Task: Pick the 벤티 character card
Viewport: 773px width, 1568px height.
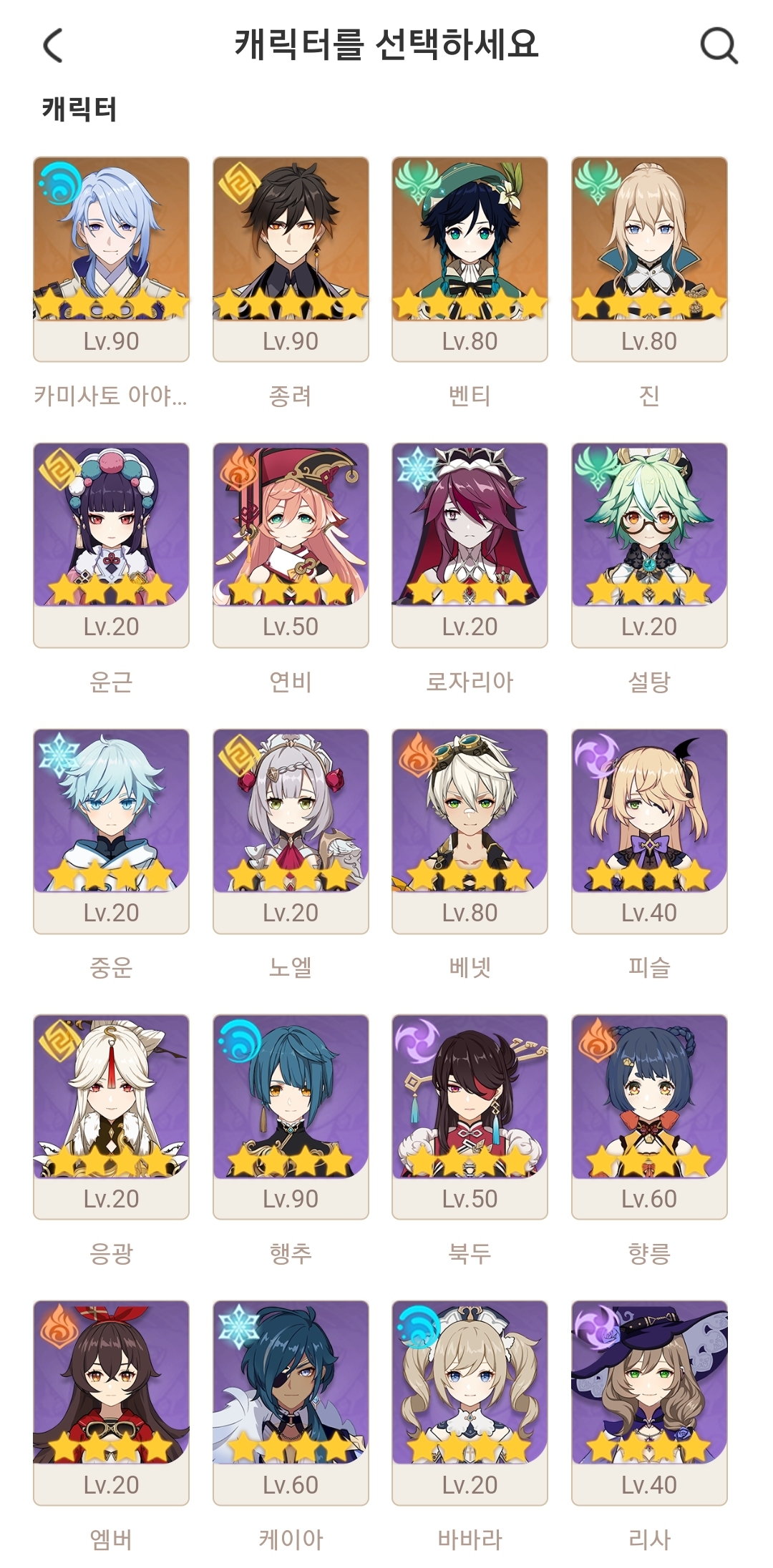Action: tap(470, 259)
